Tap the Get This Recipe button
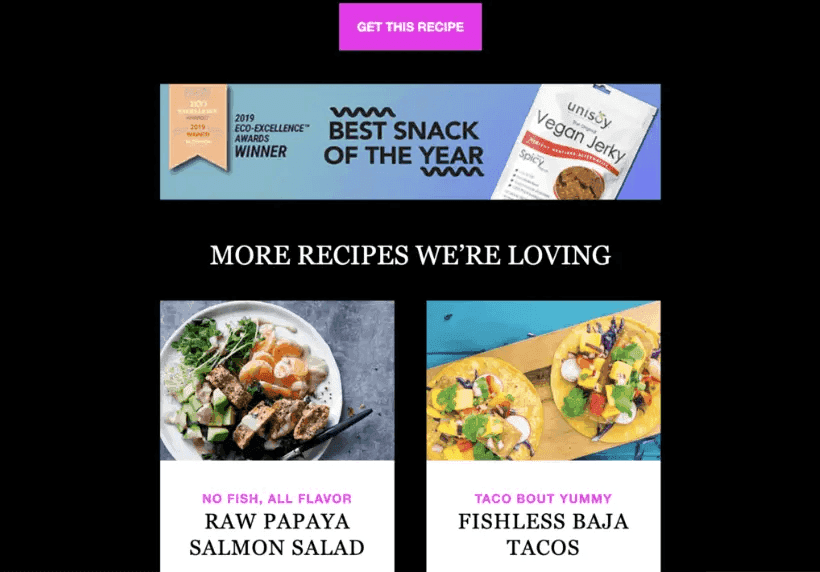Image resolution: width=820 pixels, height=572 pixels. (x=410, y=27)
